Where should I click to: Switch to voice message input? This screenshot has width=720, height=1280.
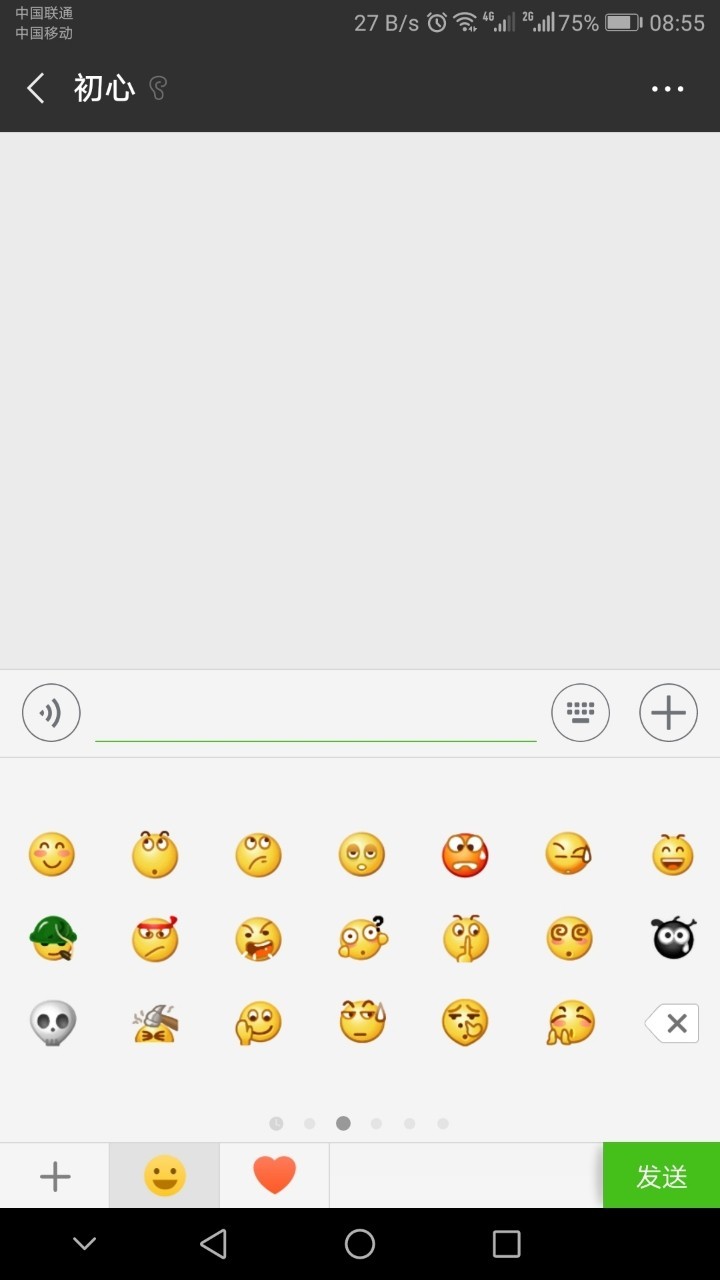point(51,713)
